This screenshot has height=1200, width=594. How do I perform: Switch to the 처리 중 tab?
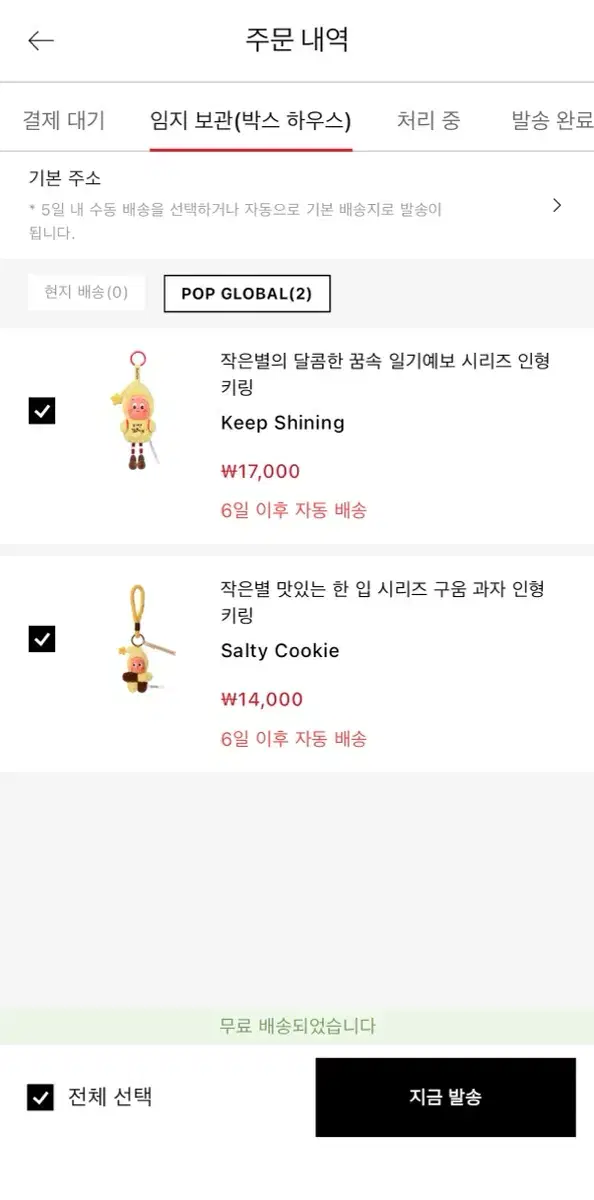coord(428,121)
